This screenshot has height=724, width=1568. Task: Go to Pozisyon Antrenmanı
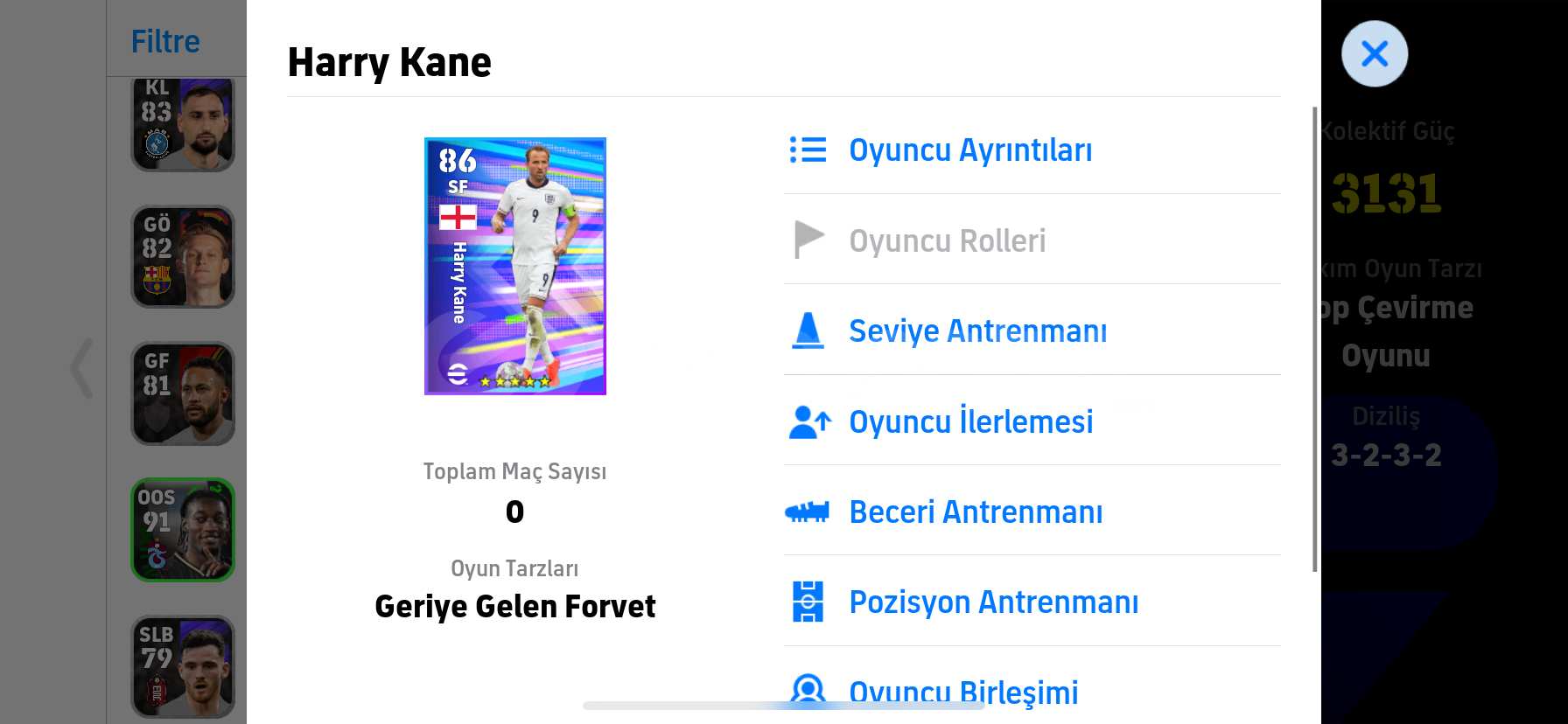tap(993, 602)
